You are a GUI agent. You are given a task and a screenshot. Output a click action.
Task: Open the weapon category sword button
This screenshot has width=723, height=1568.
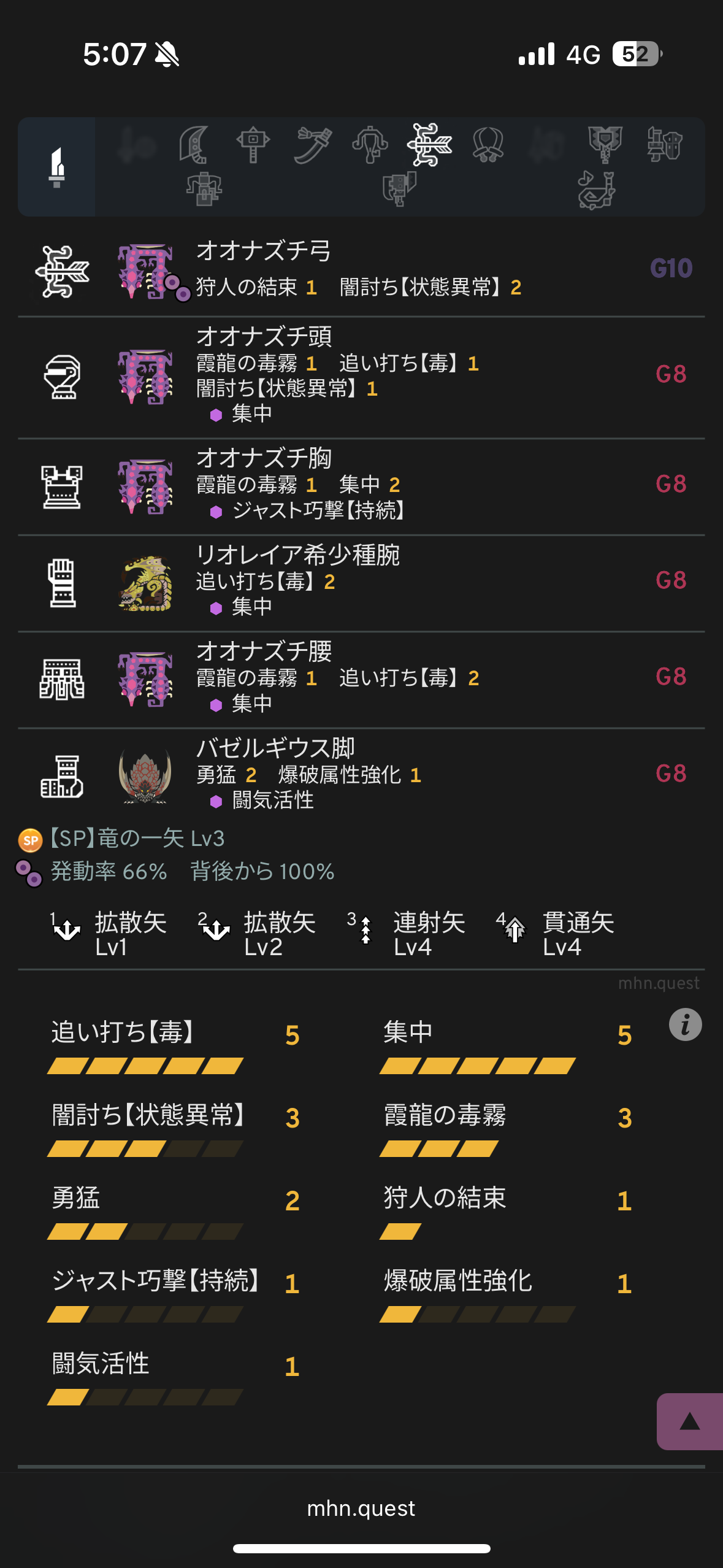pos(56,167)
